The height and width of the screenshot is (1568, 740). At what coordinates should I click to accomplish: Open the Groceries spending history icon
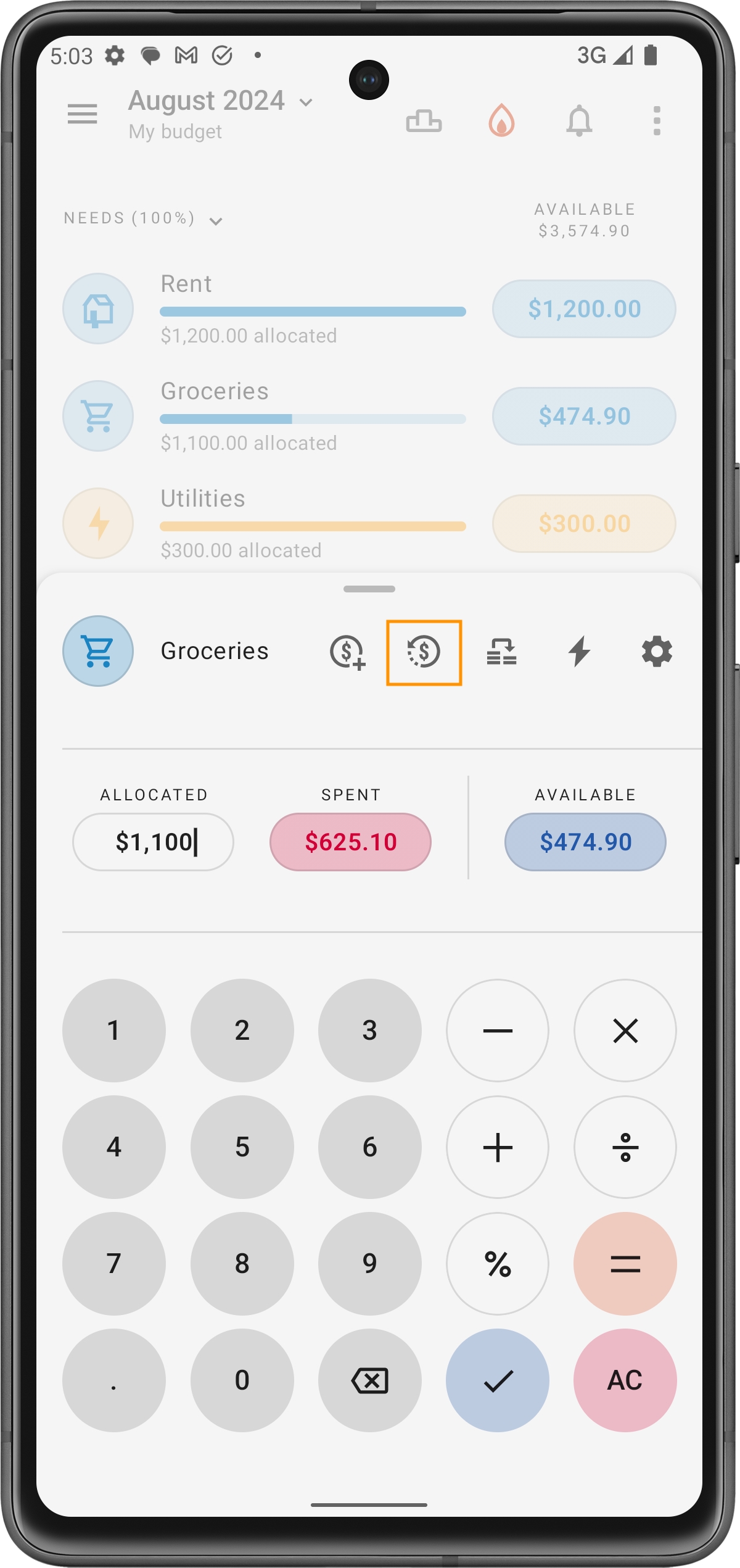(424, 652)
